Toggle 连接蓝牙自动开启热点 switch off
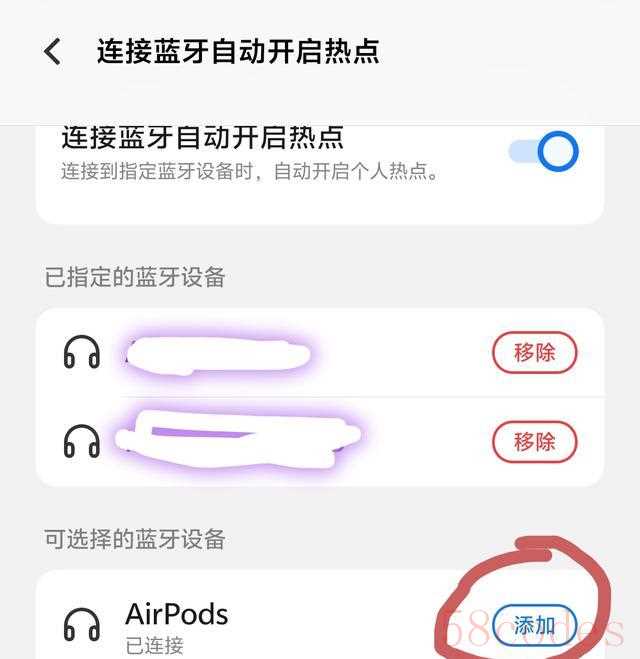This screenshot has width=640, height=659. [544, 152]
